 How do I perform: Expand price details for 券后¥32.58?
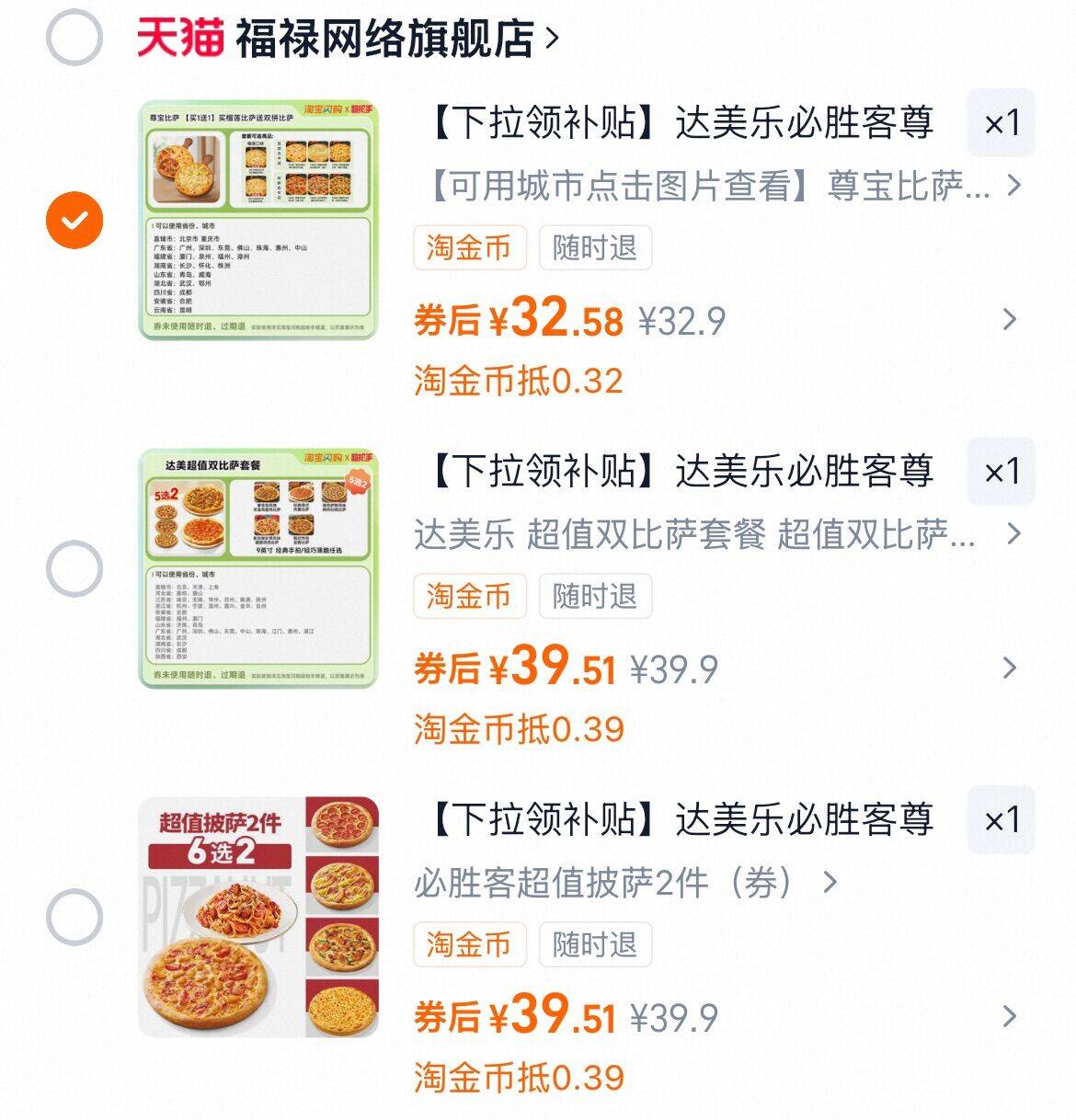pos(1010,320)
